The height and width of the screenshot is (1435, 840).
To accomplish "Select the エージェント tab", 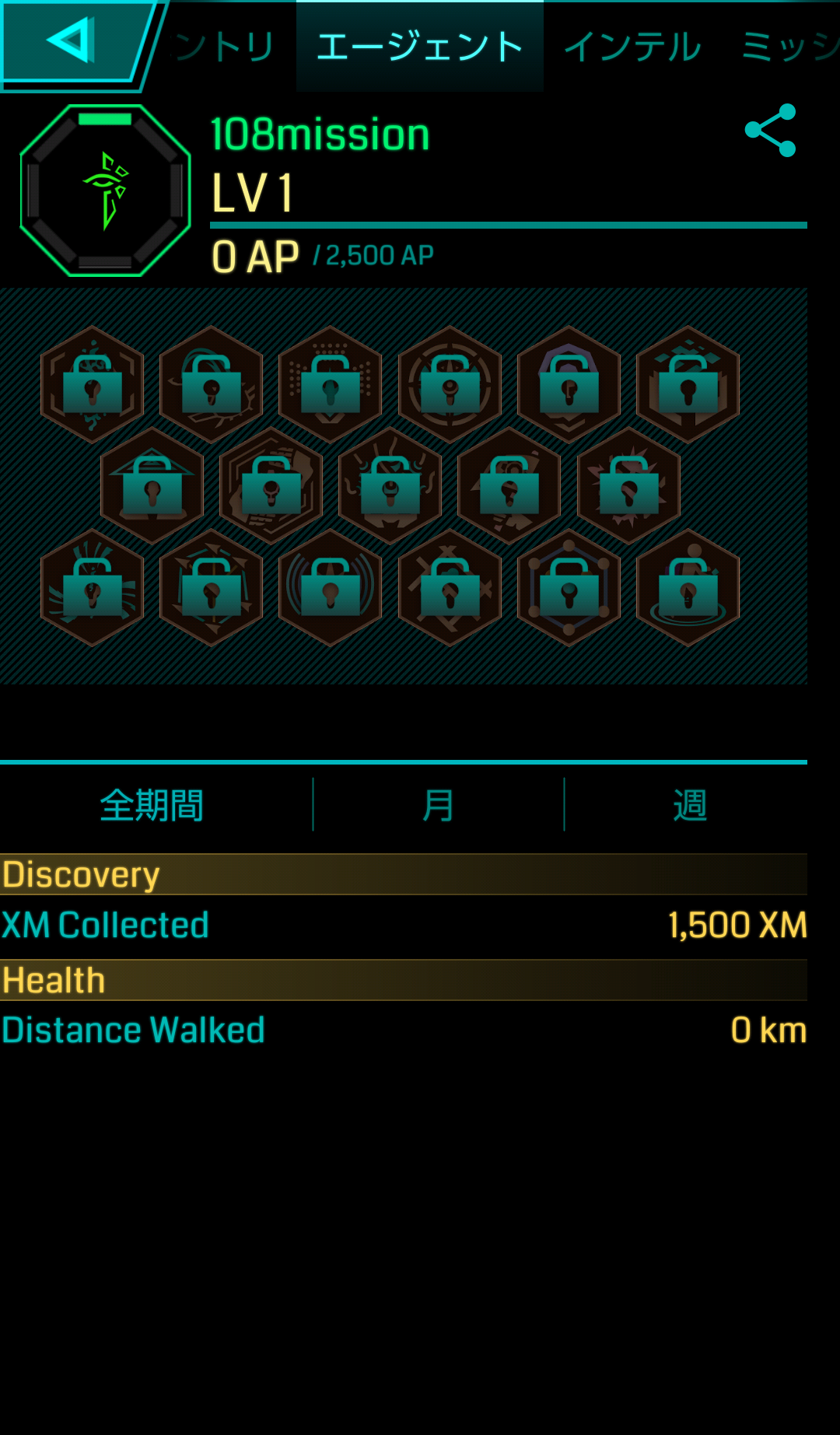I will pyautogui.click(x=419, y=47).
